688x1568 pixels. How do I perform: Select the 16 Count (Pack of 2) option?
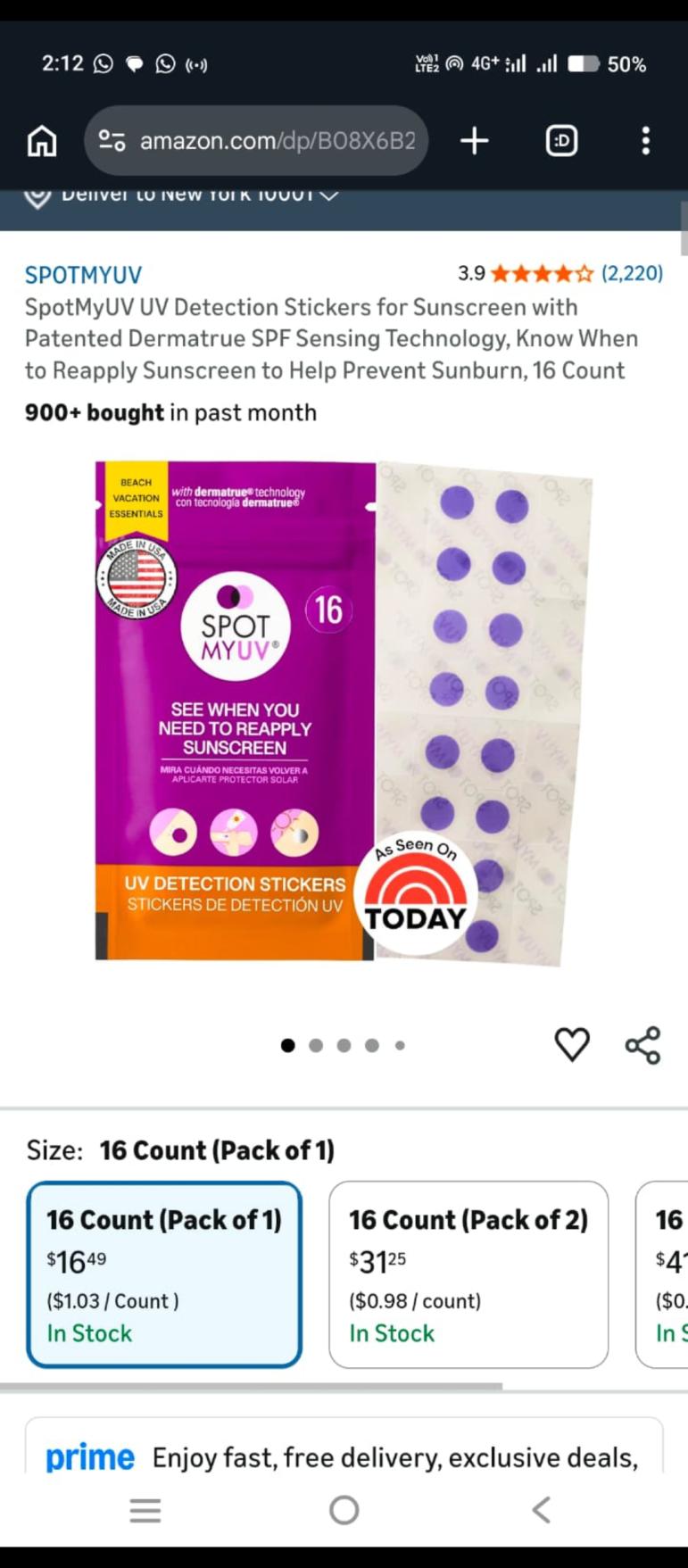(x=468, y=1273)
